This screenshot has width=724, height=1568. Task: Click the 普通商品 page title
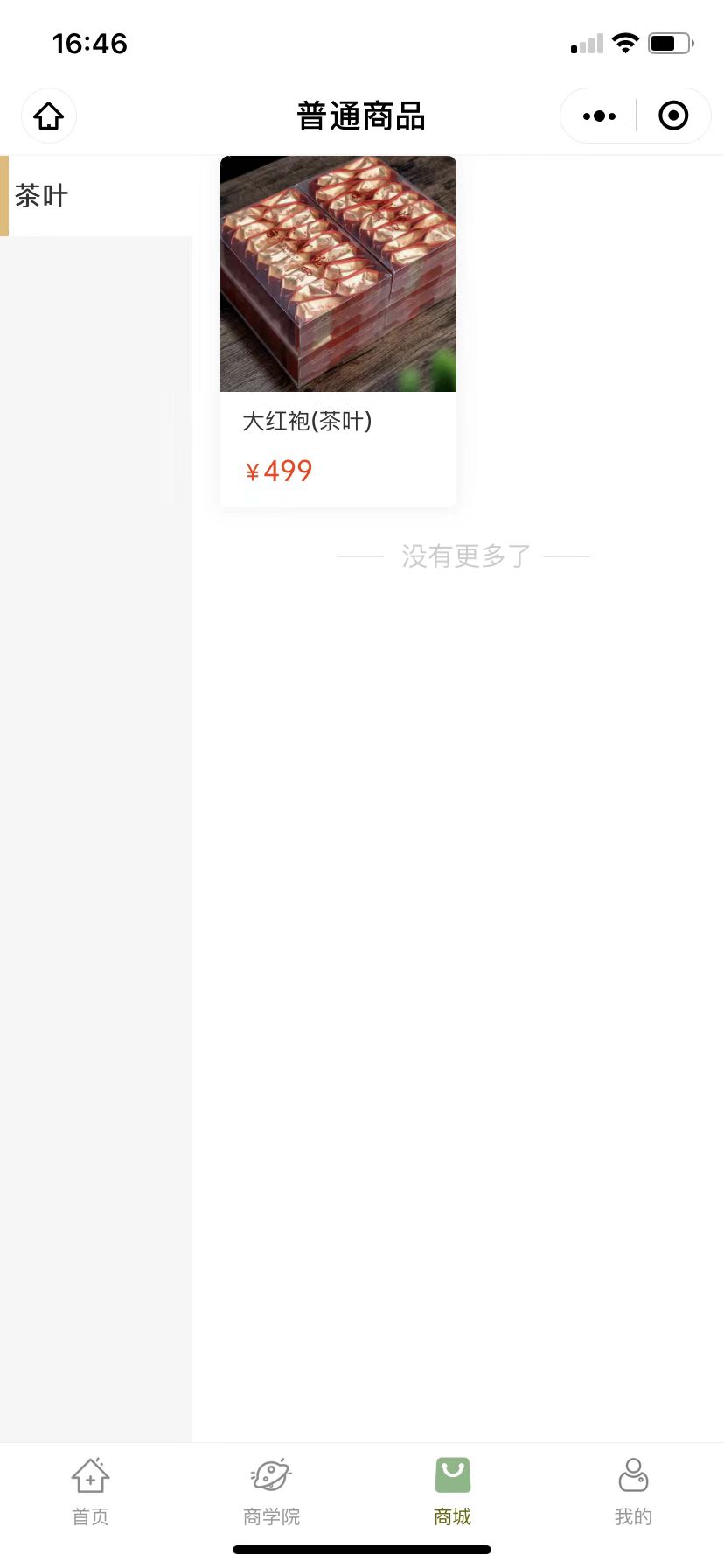coord(361,115)
